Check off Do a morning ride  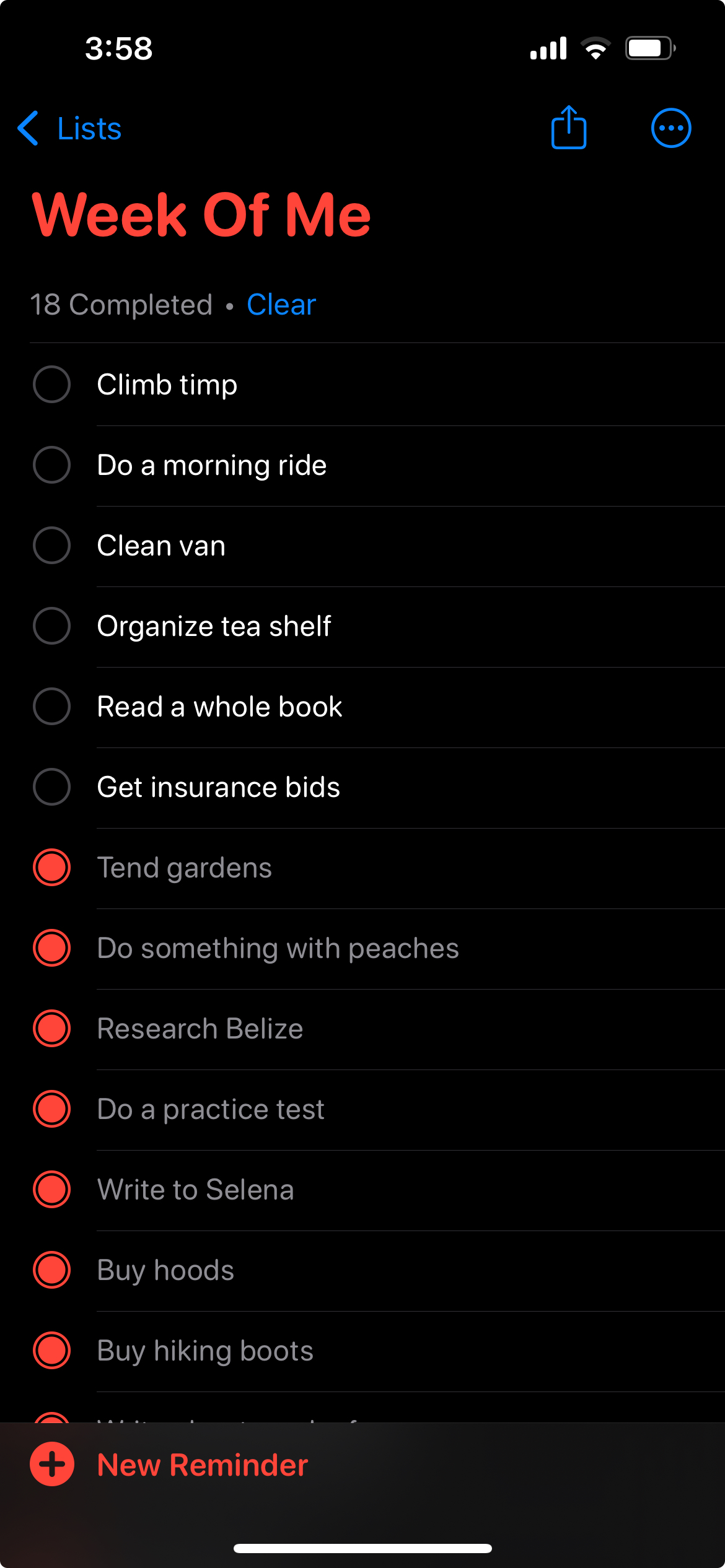click(x=51, y=464)
